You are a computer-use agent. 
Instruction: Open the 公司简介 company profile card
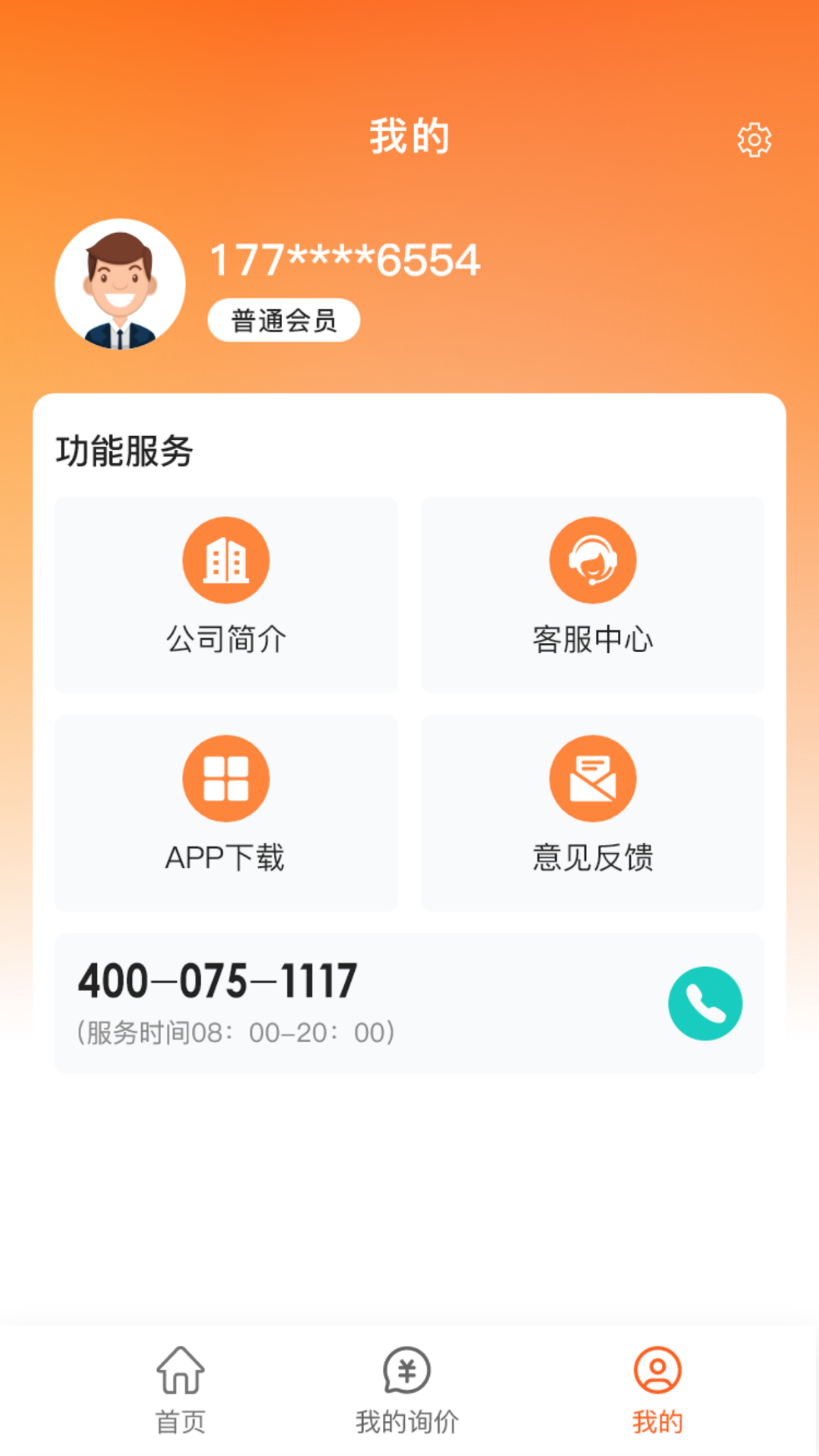(226, 595)
